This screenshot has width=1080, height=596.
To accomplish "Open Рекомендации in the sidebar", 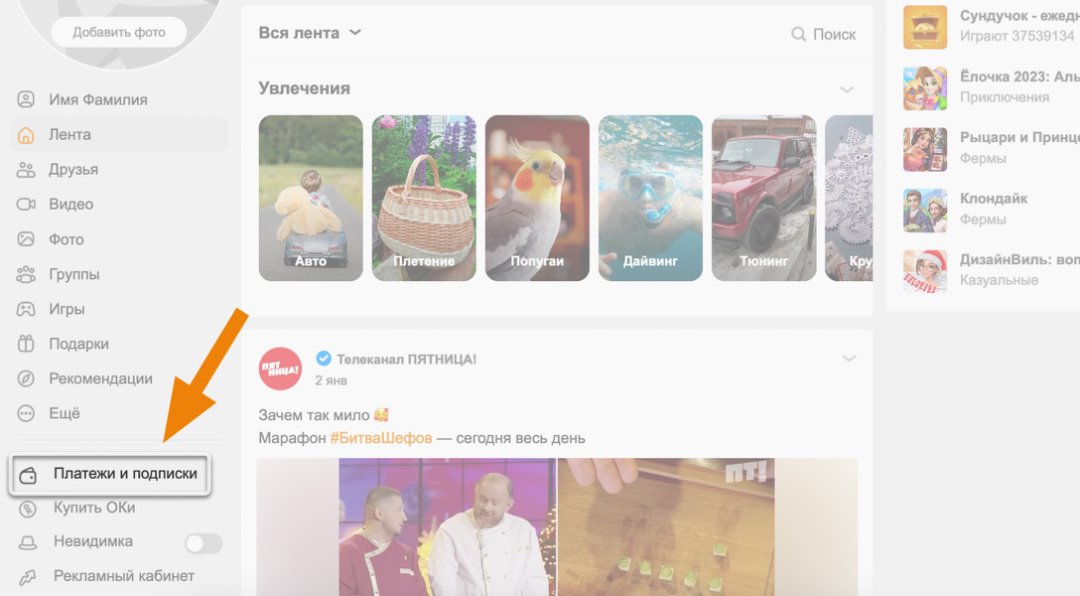I will click(x=100, y=379).
